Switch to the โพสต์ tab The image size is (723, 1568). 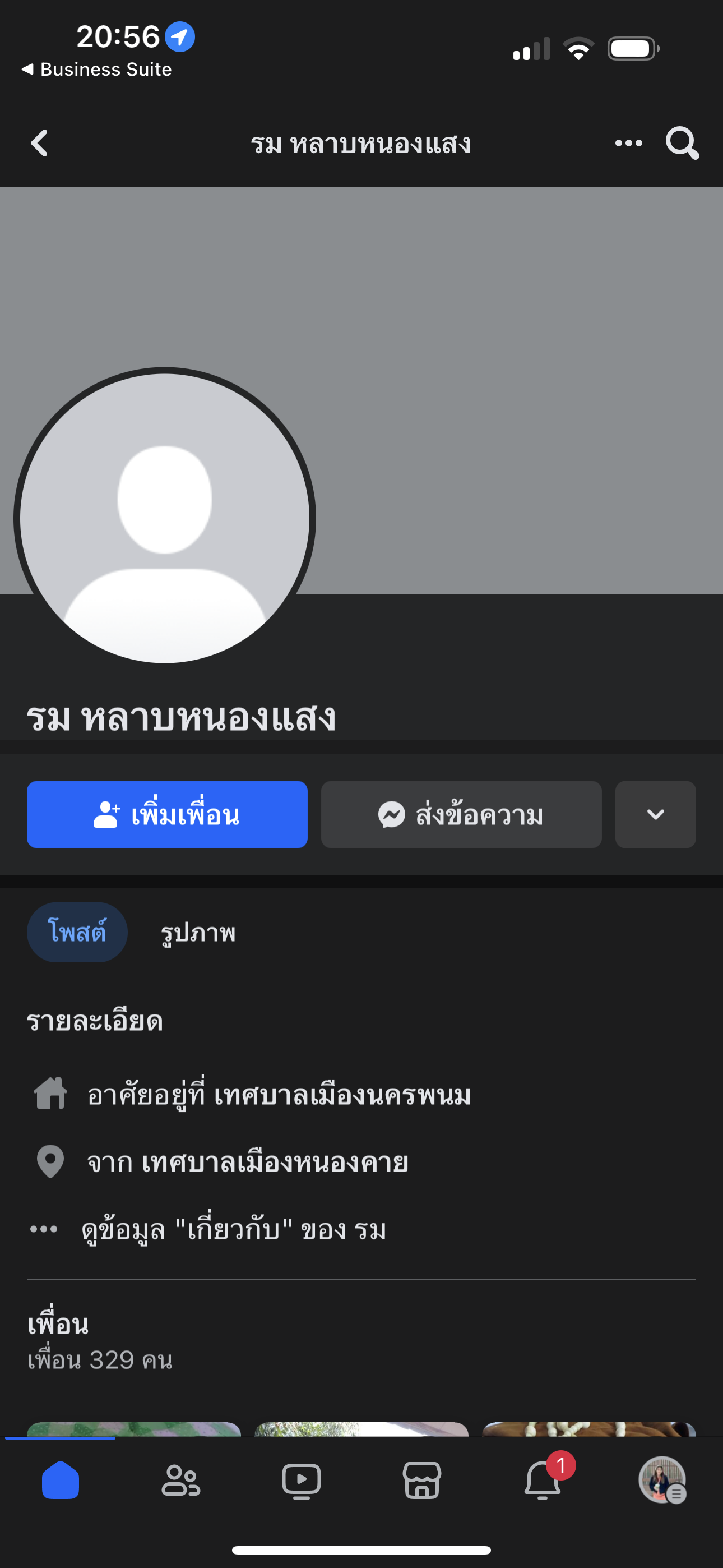tap(77, 932)
